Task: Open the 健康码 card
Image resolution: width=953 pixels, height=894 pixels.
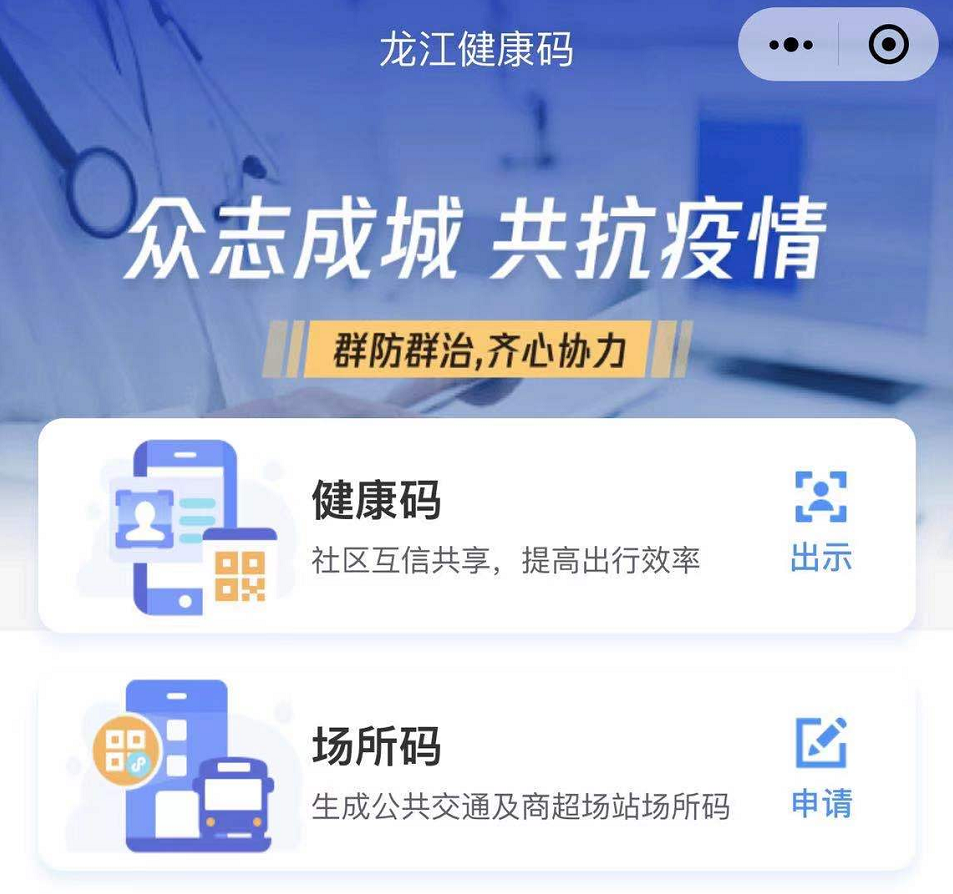Action: click(x=476, y=526)
